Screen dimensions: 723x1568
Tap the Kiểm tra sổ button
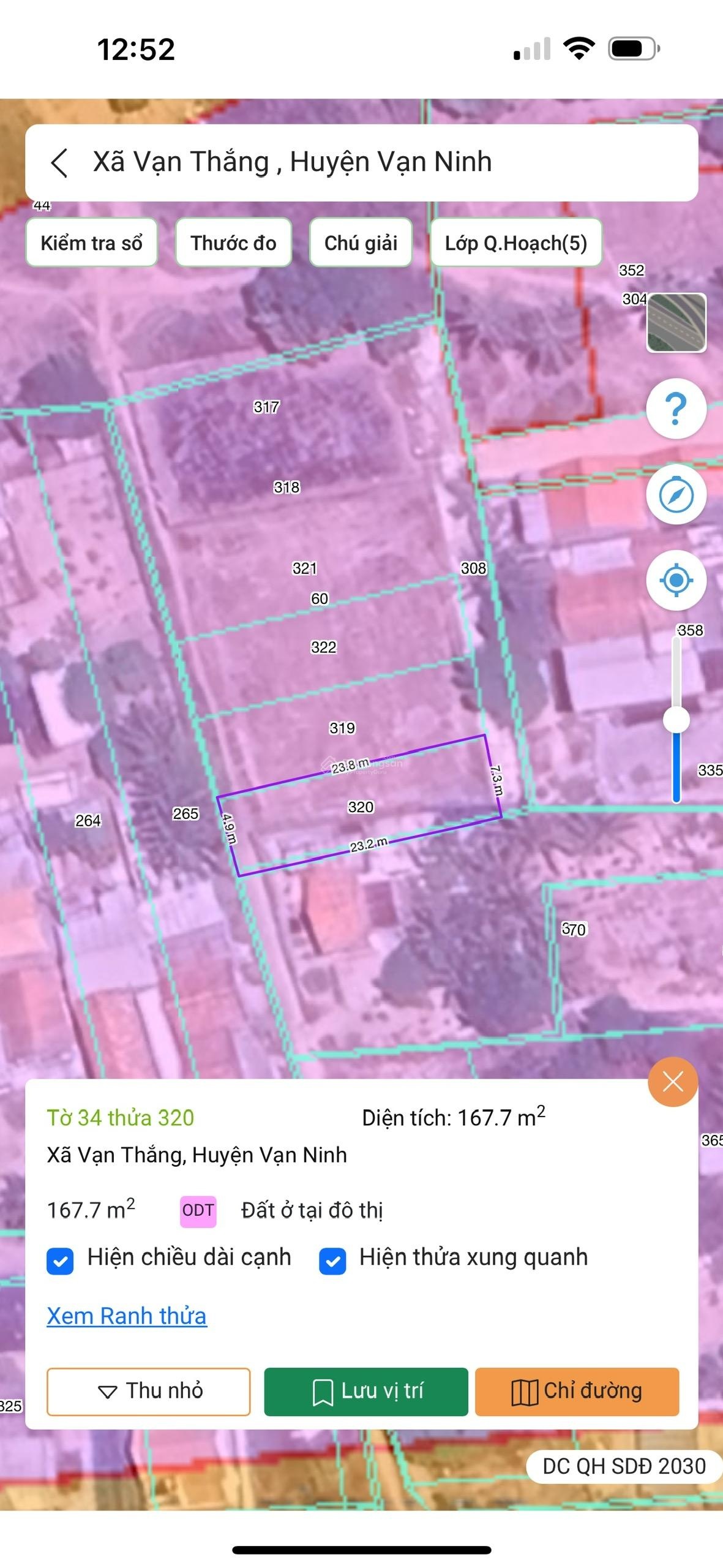point(92,243)
